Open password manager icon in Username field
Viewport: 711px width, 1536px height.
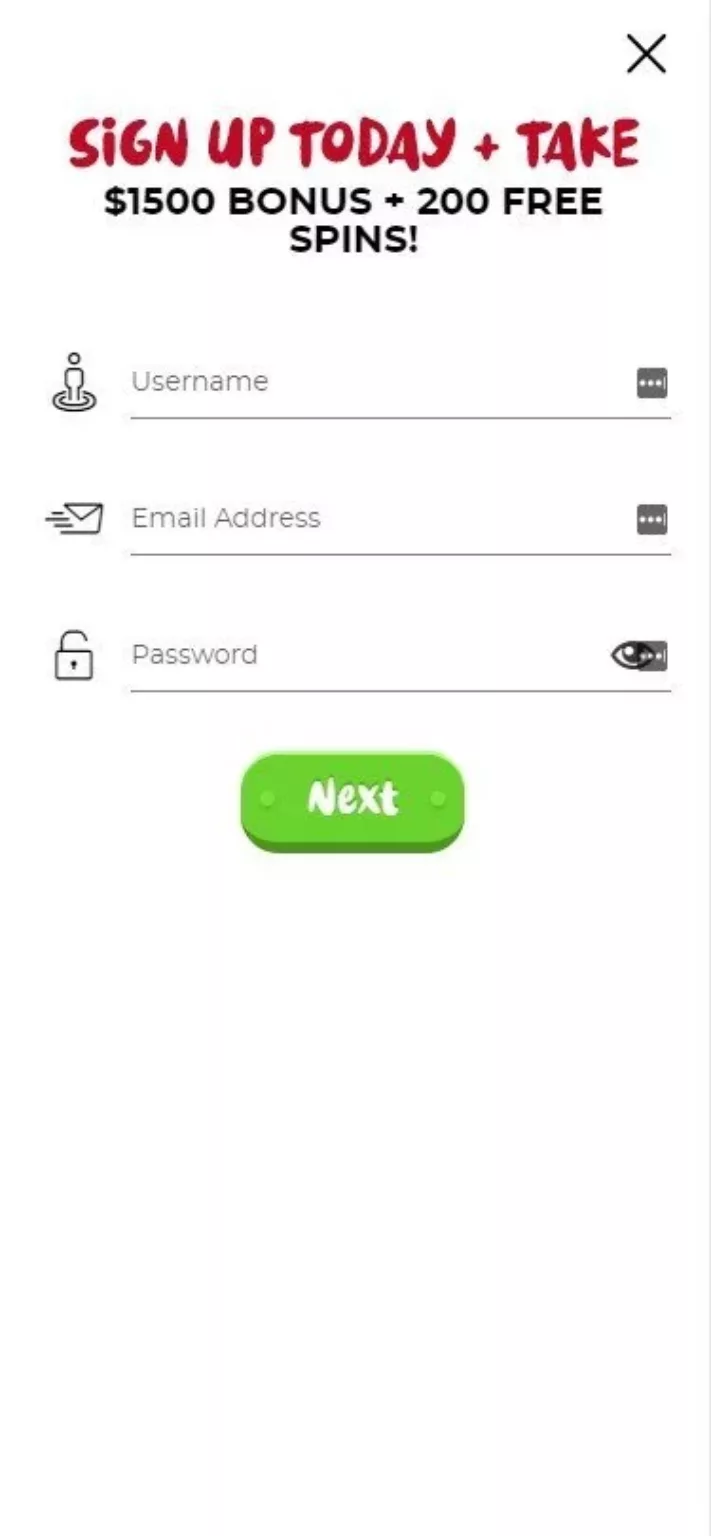click(x=652, y=383)
